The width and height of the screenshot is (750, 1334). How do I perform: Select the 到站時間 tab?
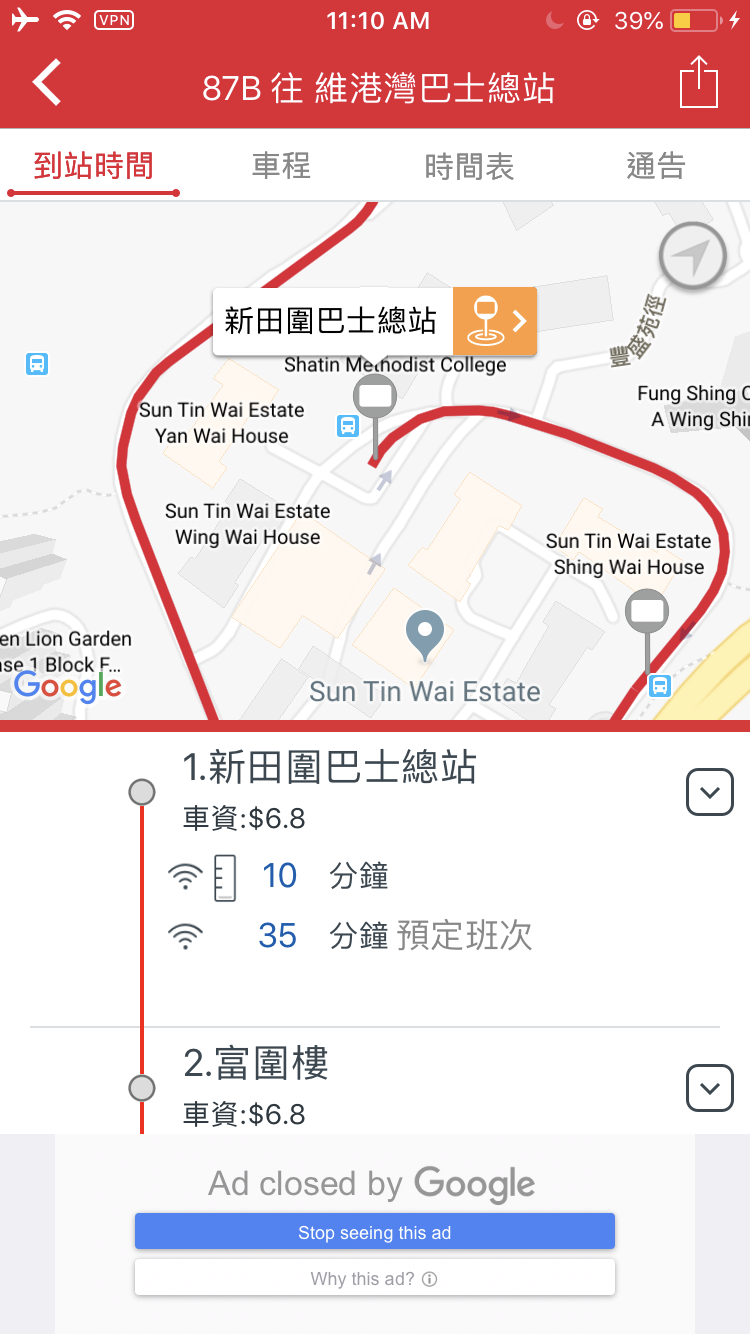tap(94, 166)
